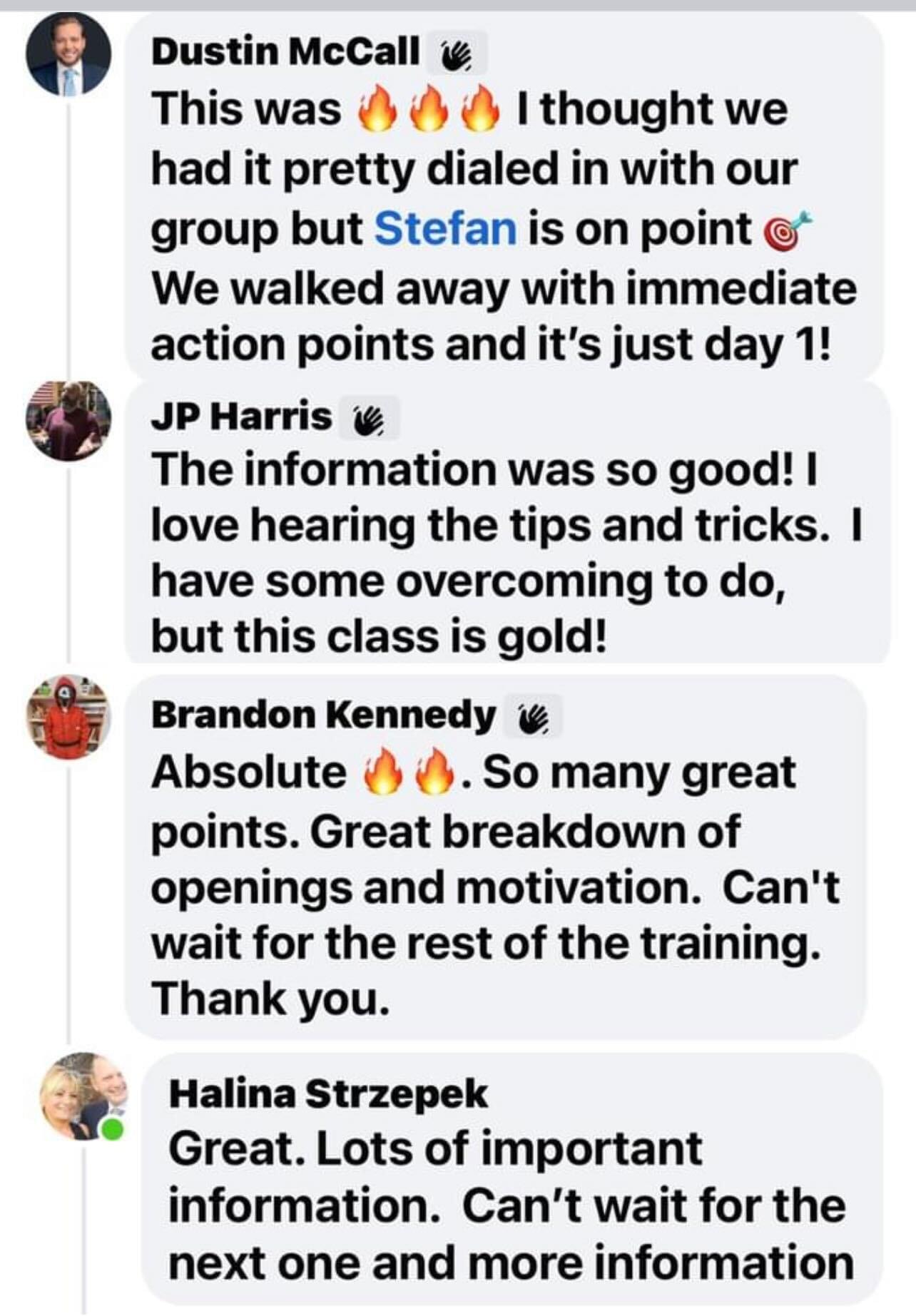Tap the waving hand badge beside Dustin McCall
The image size is (916, 1316).
click(x=457, y=53)
